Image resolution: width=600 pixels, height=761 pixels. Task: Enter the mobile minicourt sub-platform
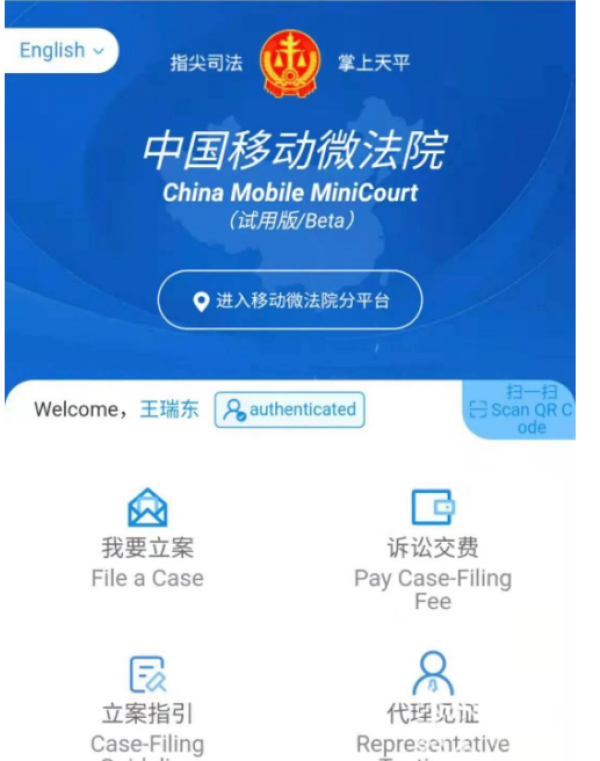[x=290, y=300]
